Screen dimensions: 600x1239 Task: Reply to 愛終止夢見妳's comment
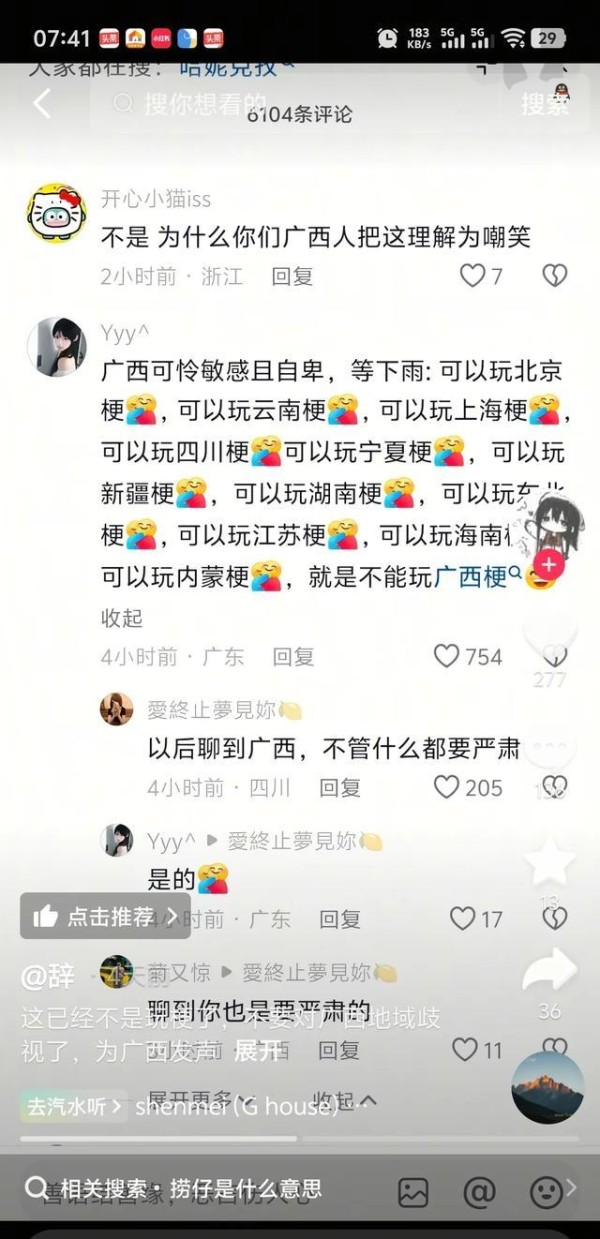point(340,788)
